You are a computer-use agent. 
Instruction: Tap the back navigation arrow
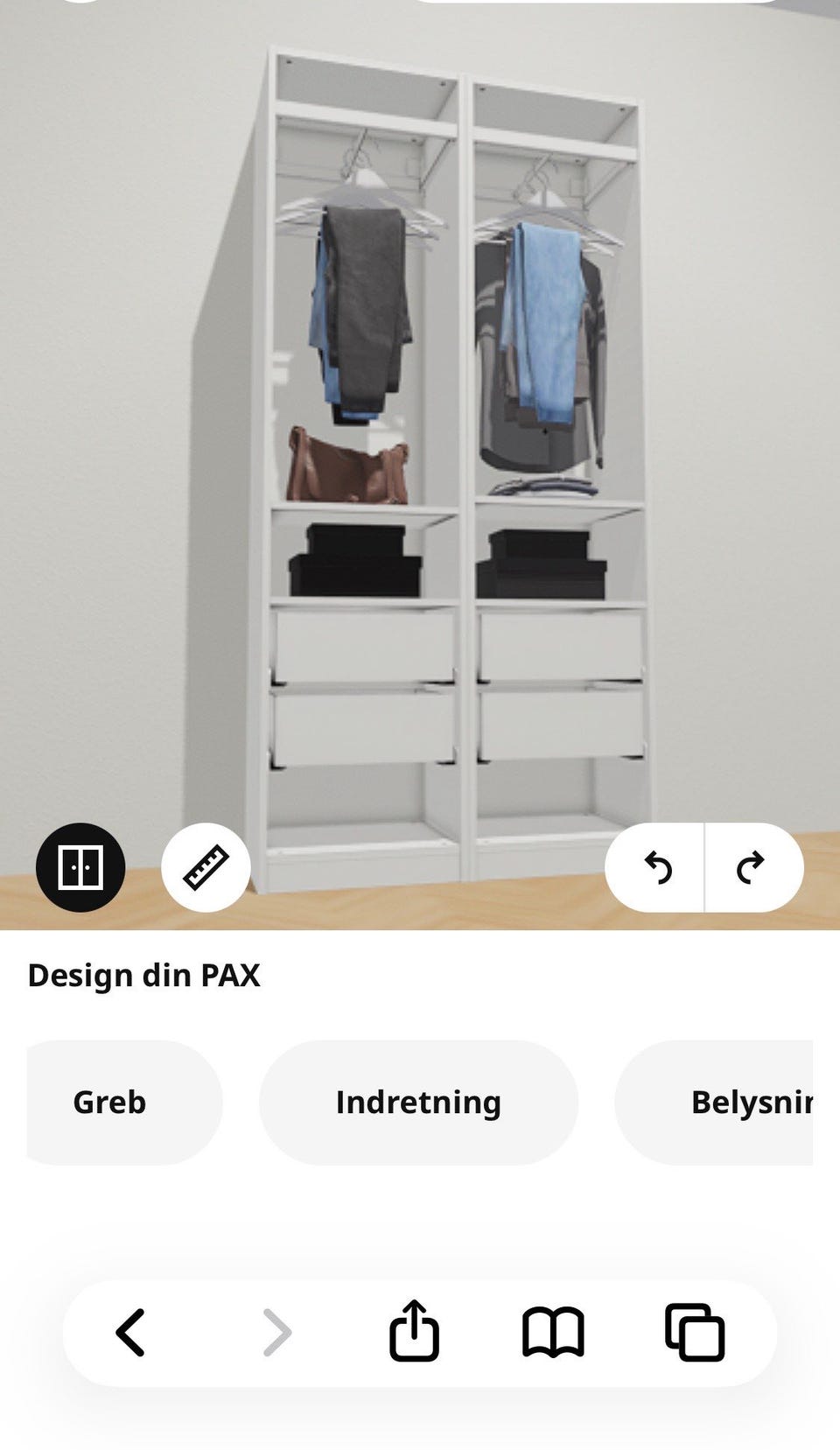click(129, 1331)
